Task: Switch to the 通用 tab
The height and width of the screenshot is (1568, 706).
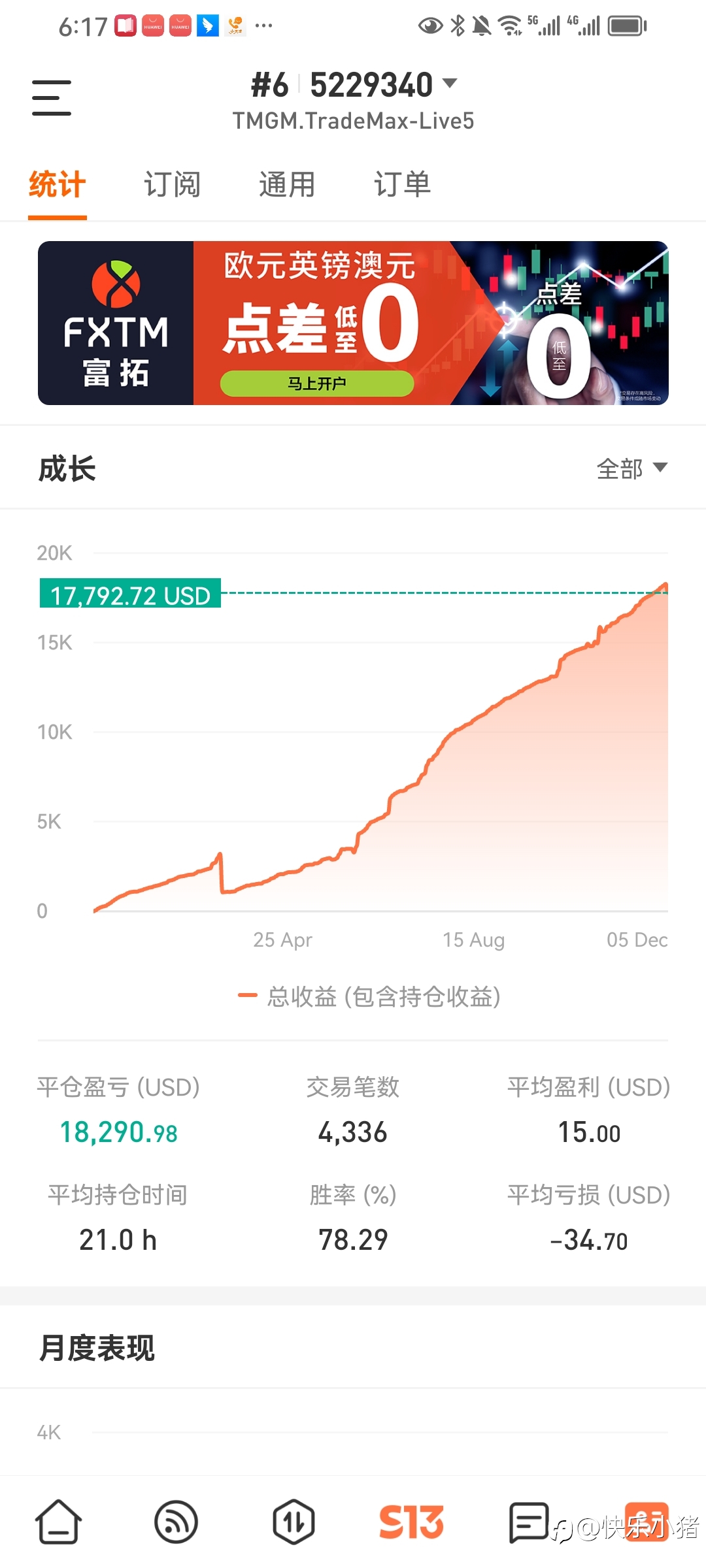Action: [287, 184]
